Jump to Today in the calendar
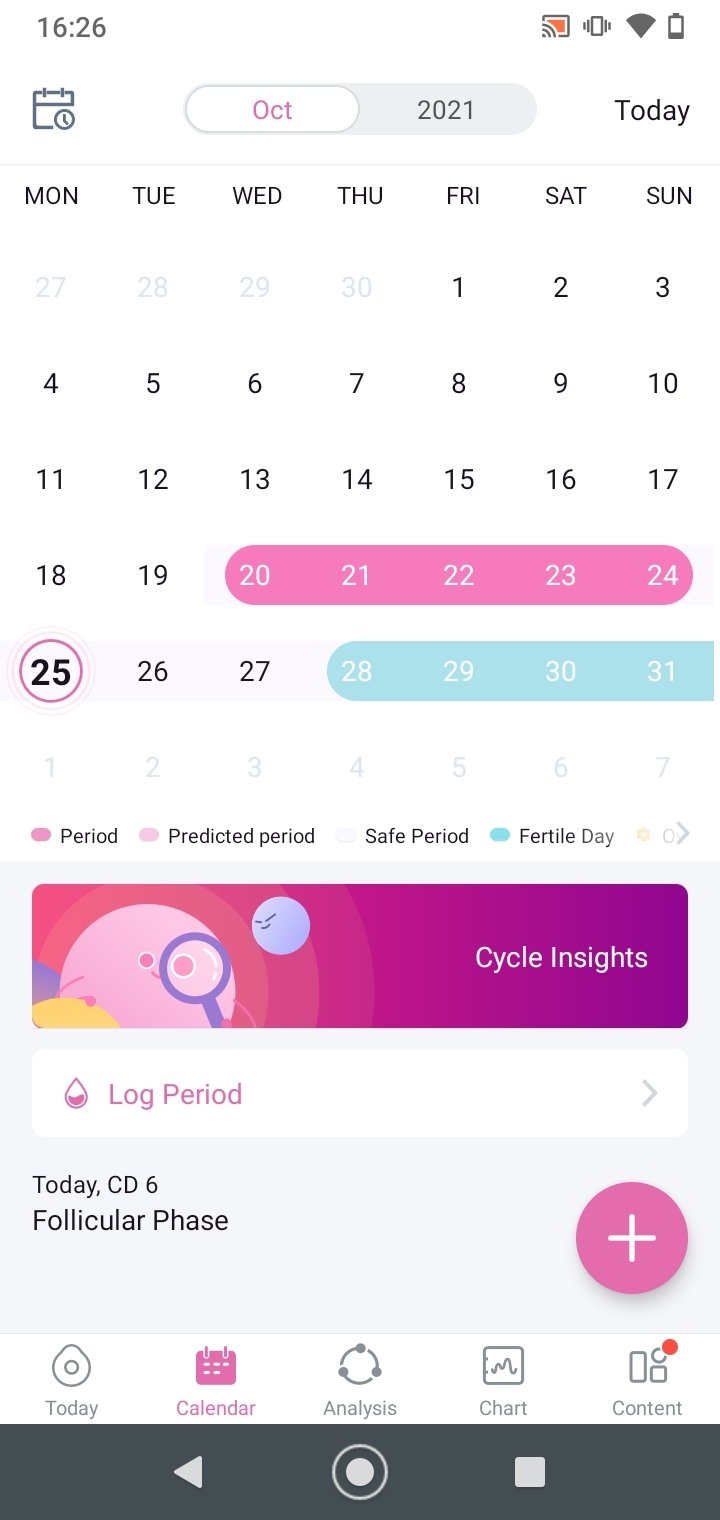 [x=652, y=110]
